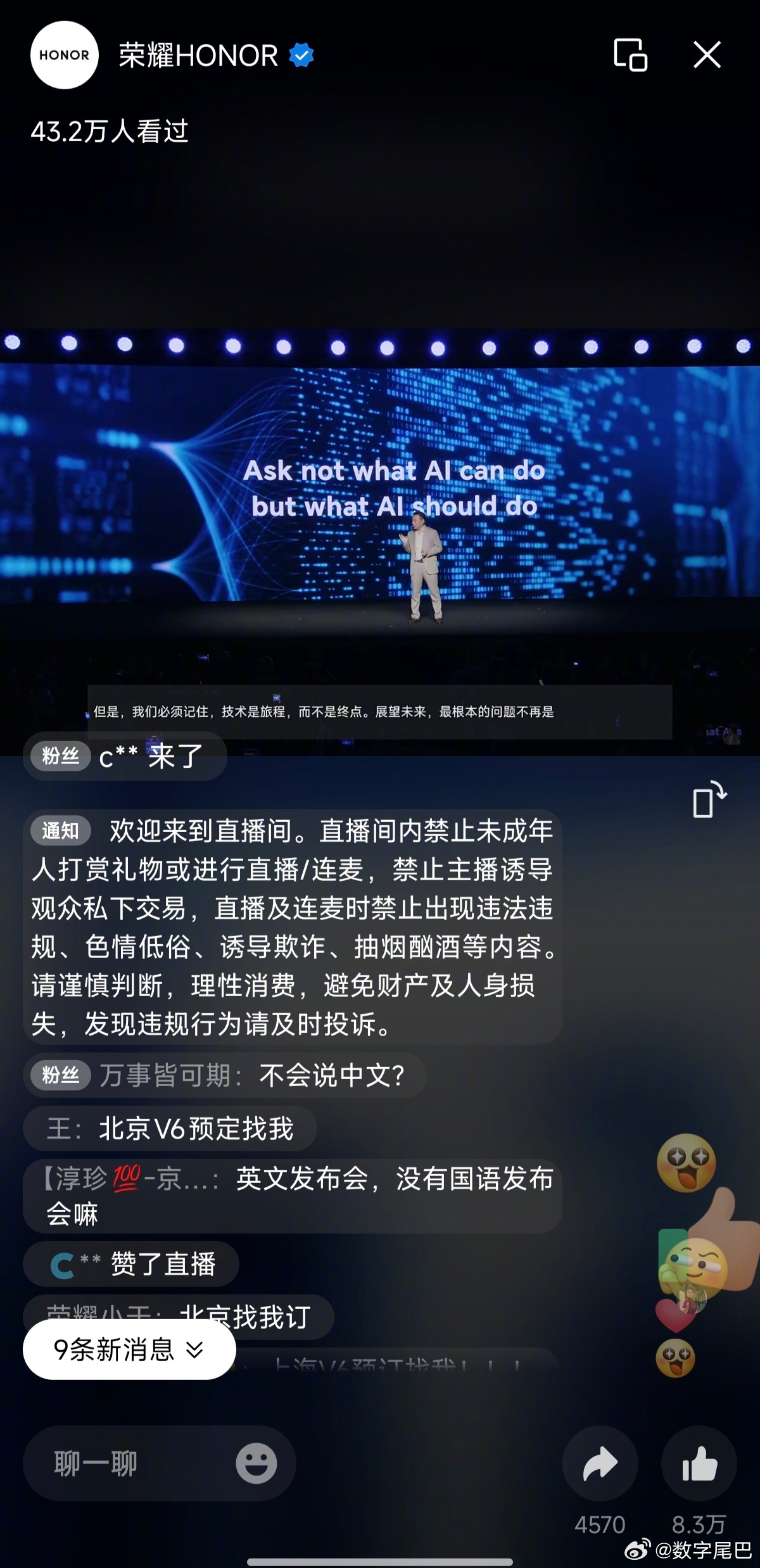This screenshot has height=1568, width=760.
Task: Tap the 荣耀HONOR channel avatar
Action: point(63,56)
